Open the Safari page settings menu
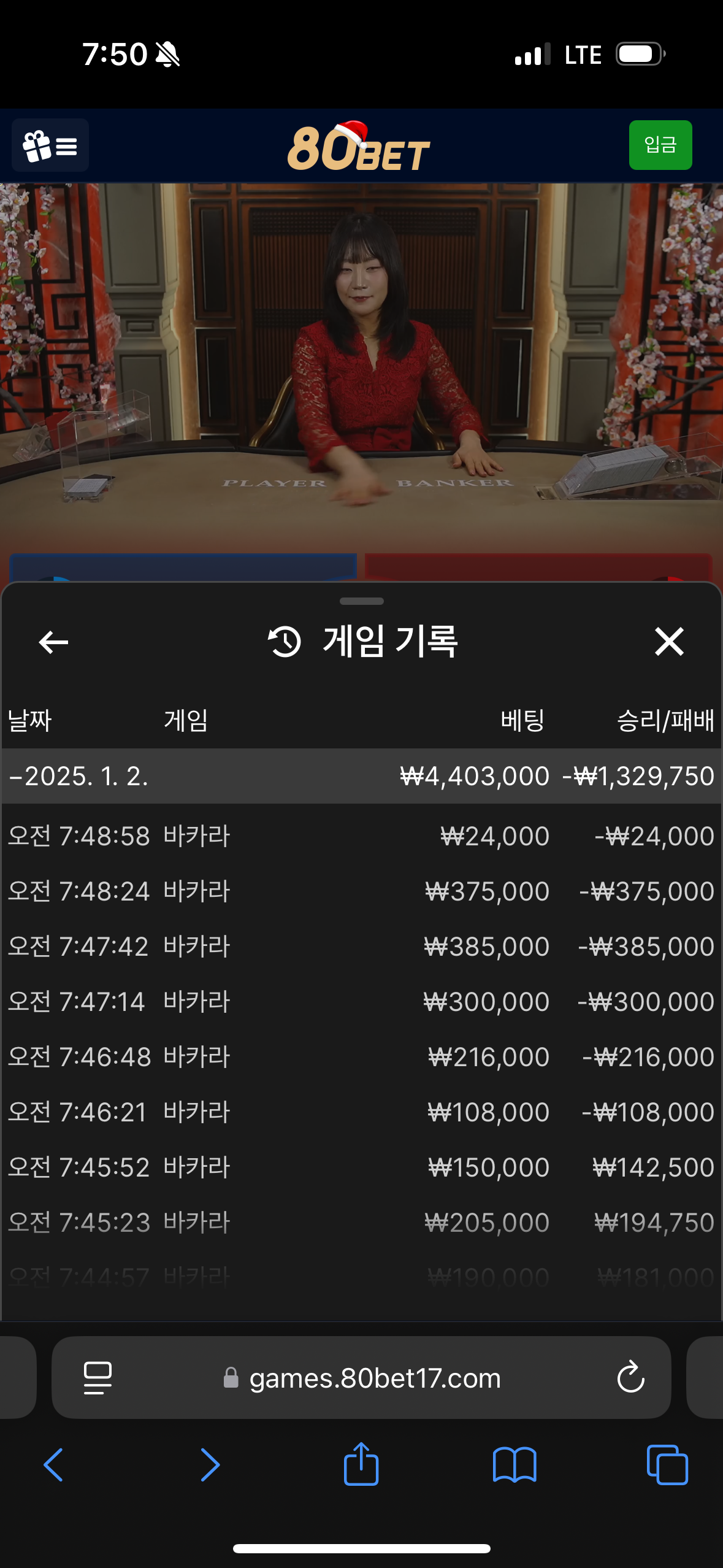 tap(98, 1377)
